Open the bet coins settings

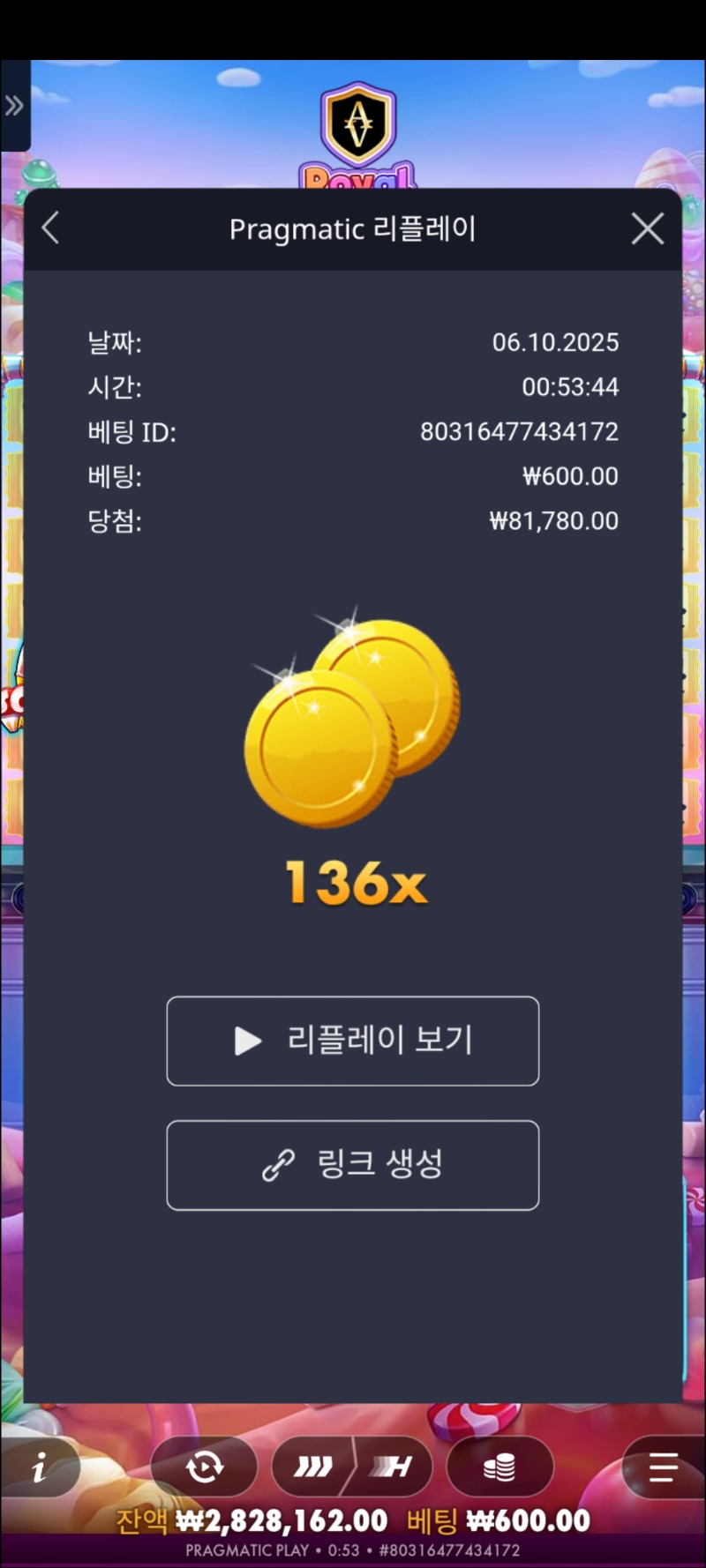499,1467
